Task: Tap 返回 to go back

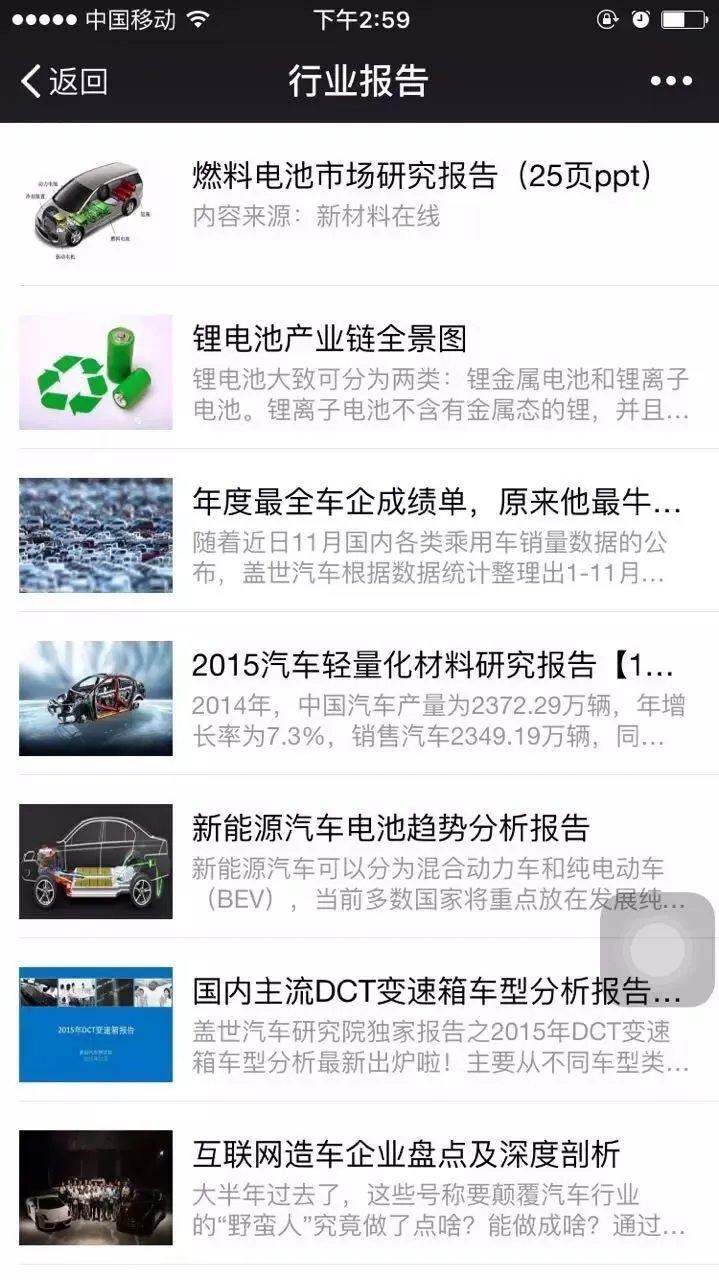Action: point(64,81)
